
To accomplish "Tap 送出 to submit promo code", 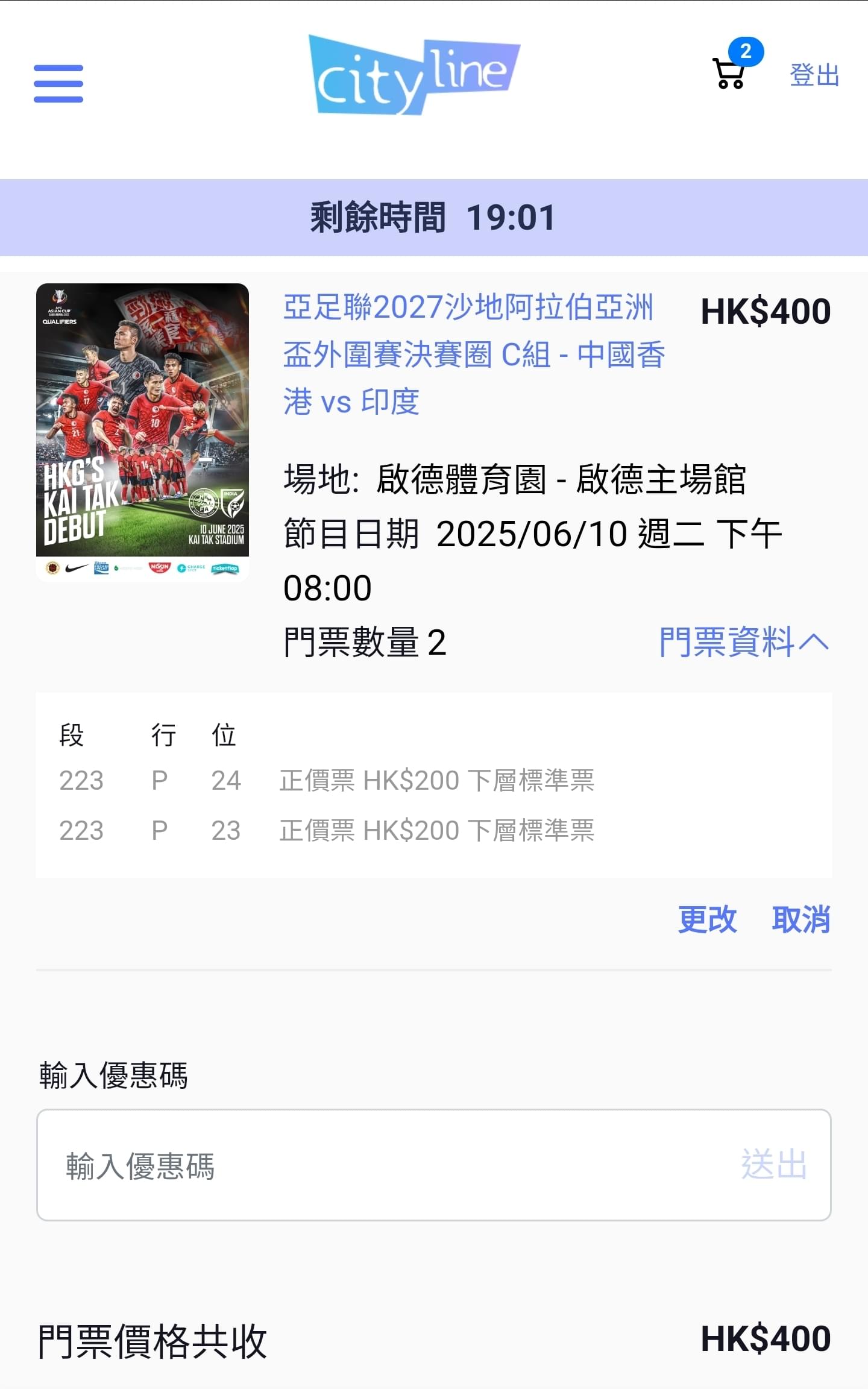I will click(774, 1165).
